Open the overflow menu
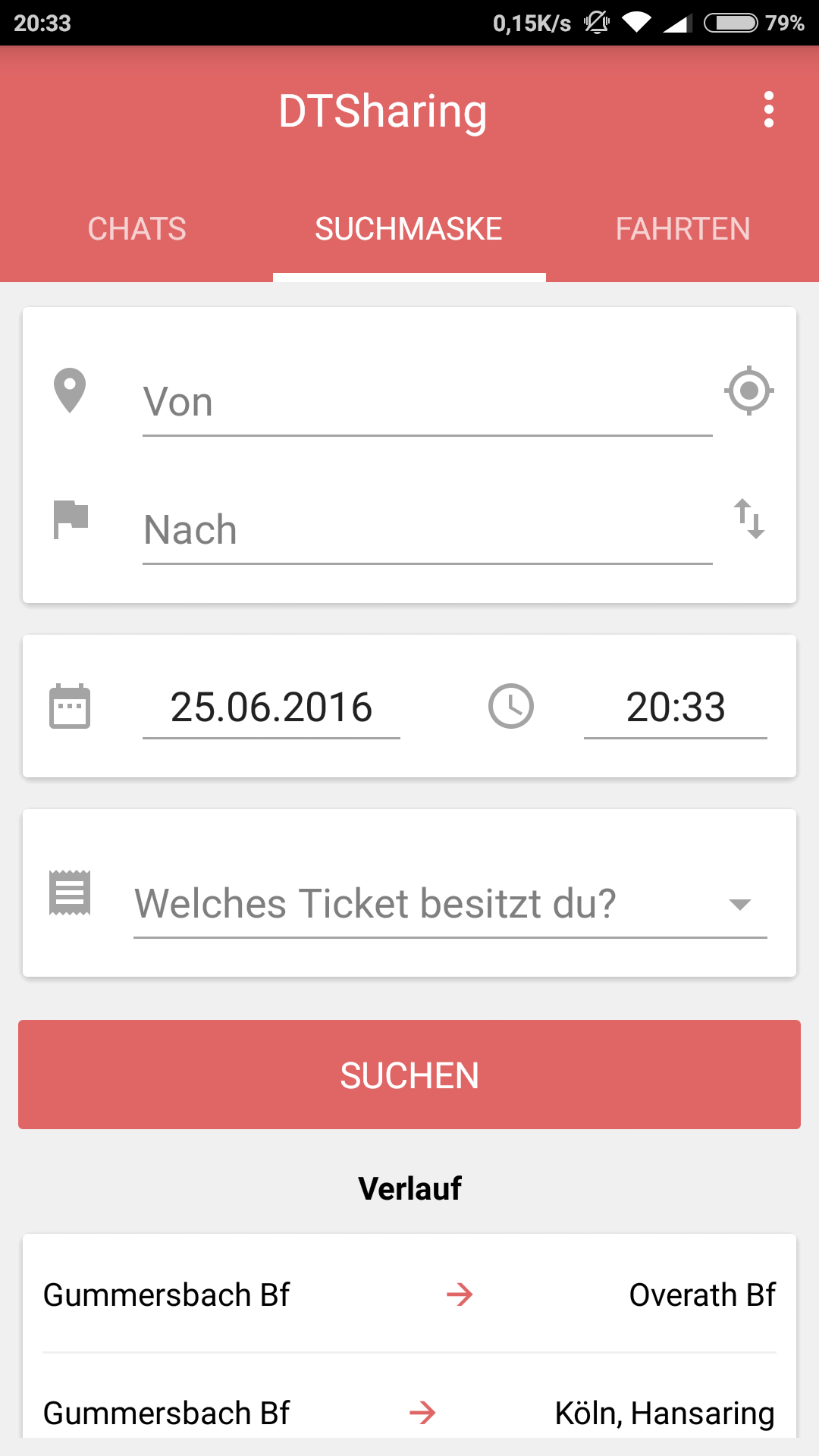819x1456 pixels. (768, 110)
